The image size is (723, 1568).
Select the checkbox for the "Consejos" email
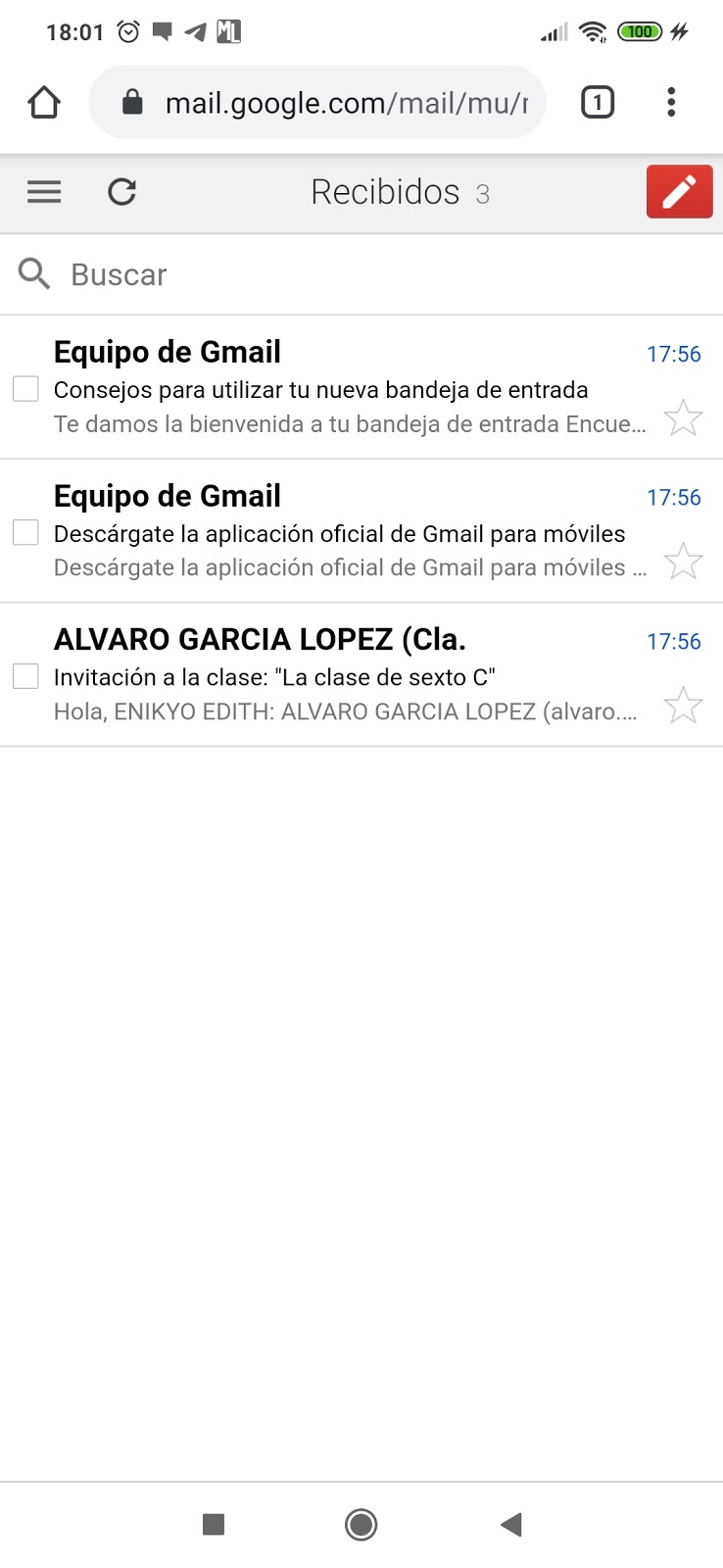click(x=25, y=389)
